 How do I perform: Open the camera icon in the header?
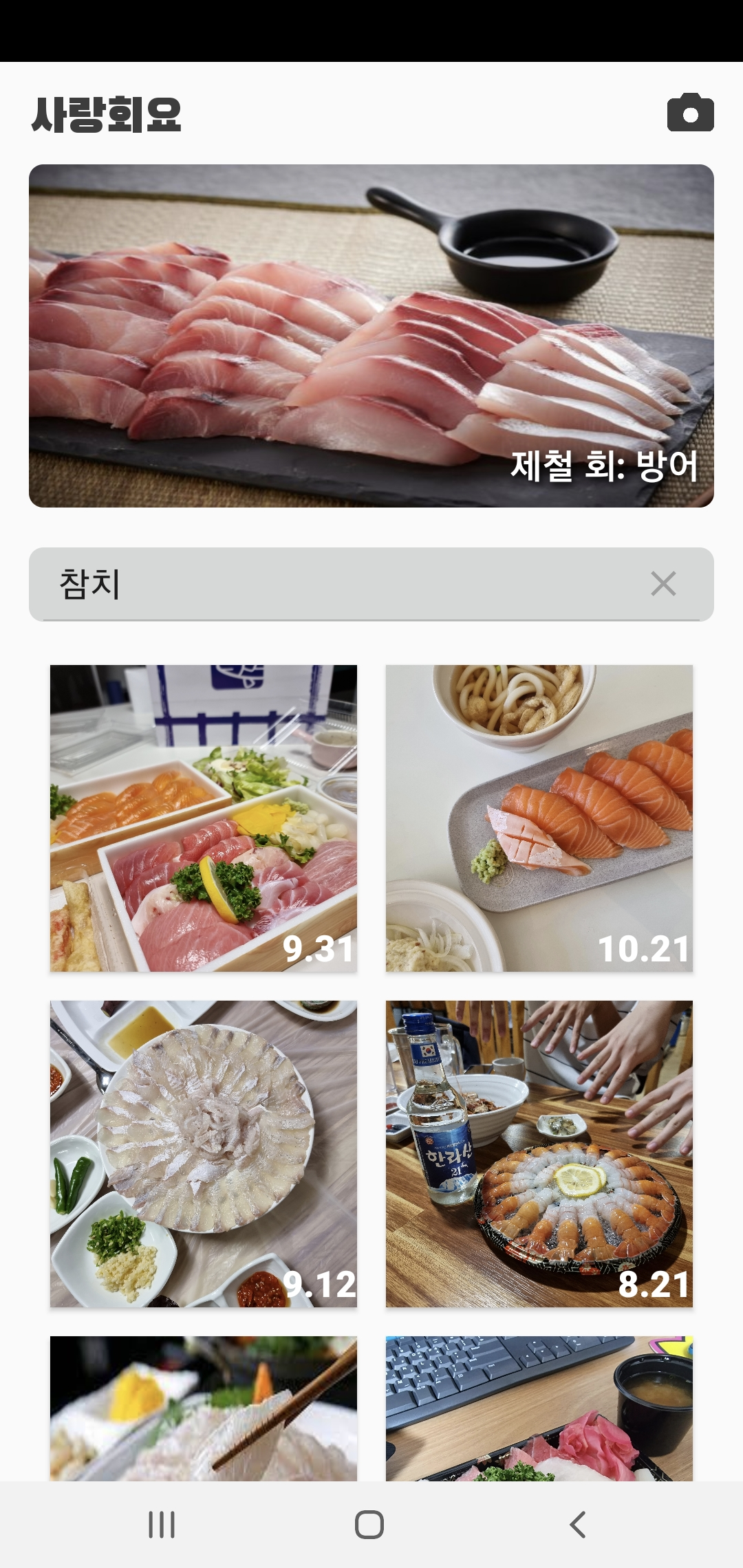(690, 113)
